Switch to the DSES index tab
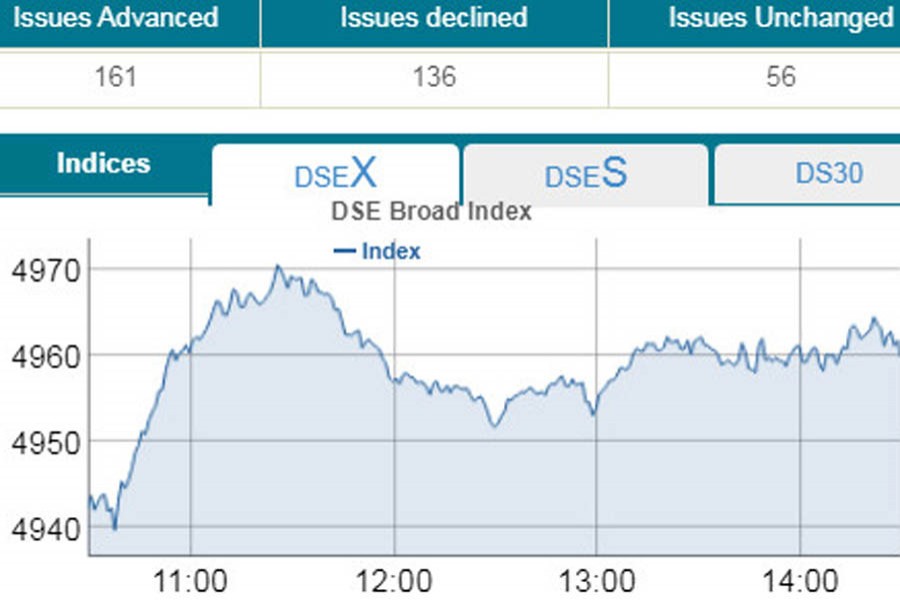This screenshot has height=600, width=900. (586, 175)
